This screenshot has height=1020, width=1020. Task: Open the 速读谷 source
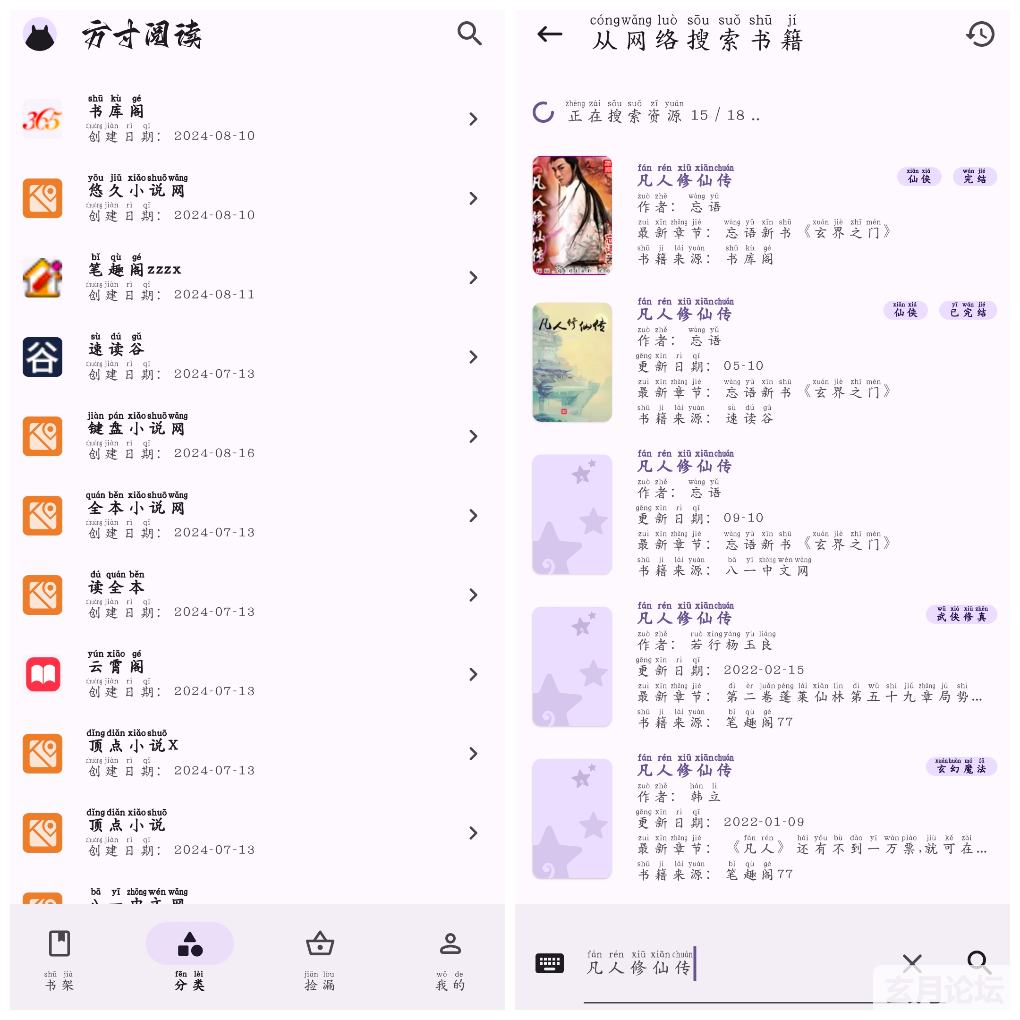pos(250,357)
